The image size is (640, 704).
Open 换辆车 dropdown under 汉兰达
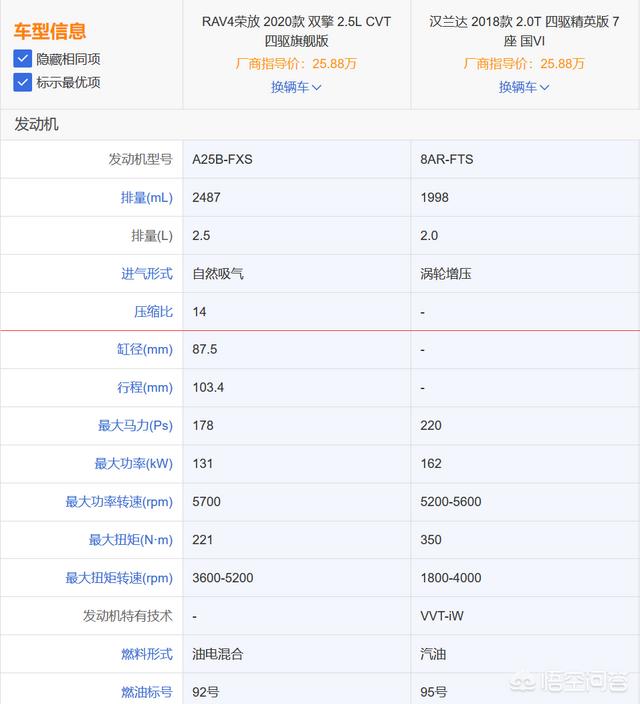tap(525, 87)
